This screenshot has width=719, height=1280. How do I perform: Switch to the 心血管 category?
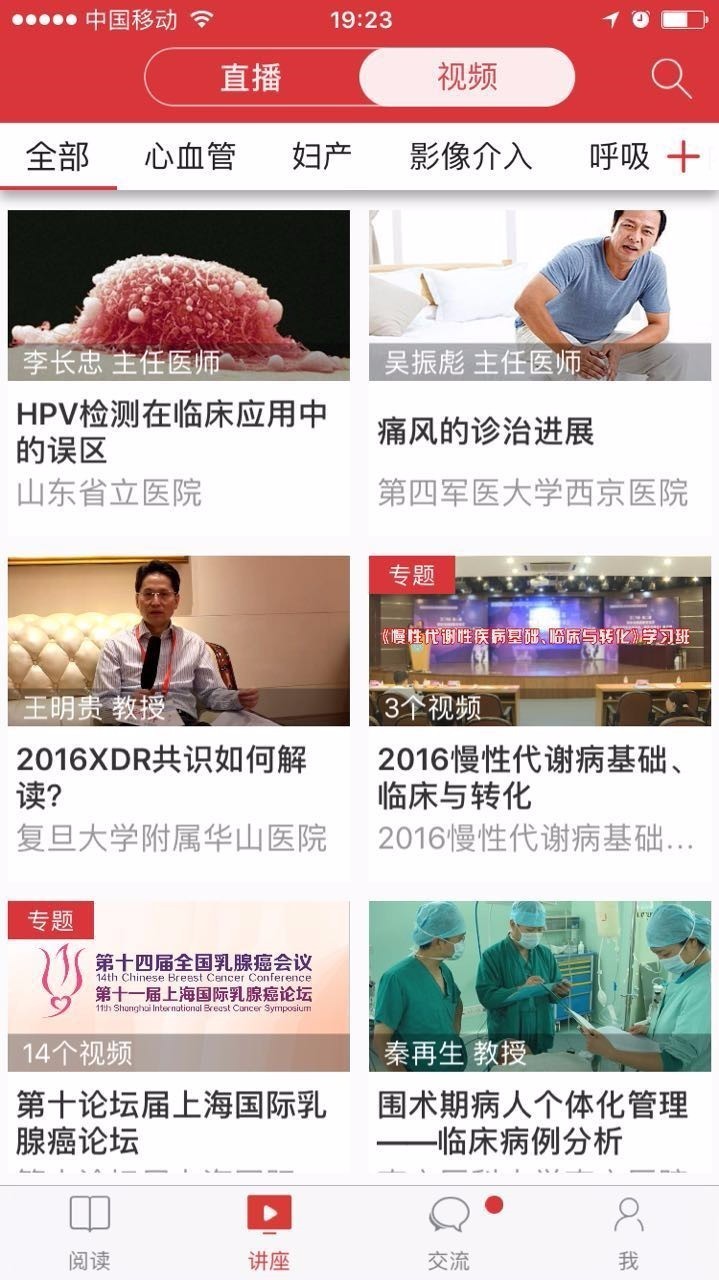click(190, 157)
